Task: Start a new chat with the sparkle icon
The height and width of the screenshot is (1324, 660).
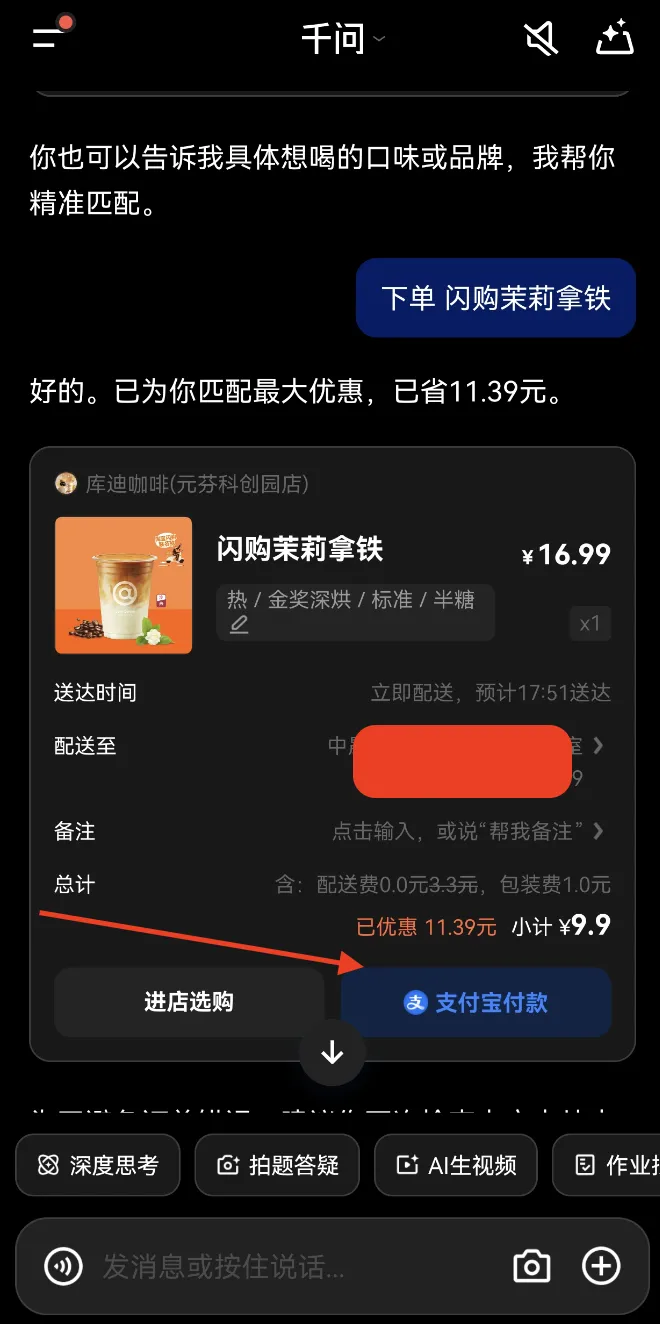Action: (615, 39)
